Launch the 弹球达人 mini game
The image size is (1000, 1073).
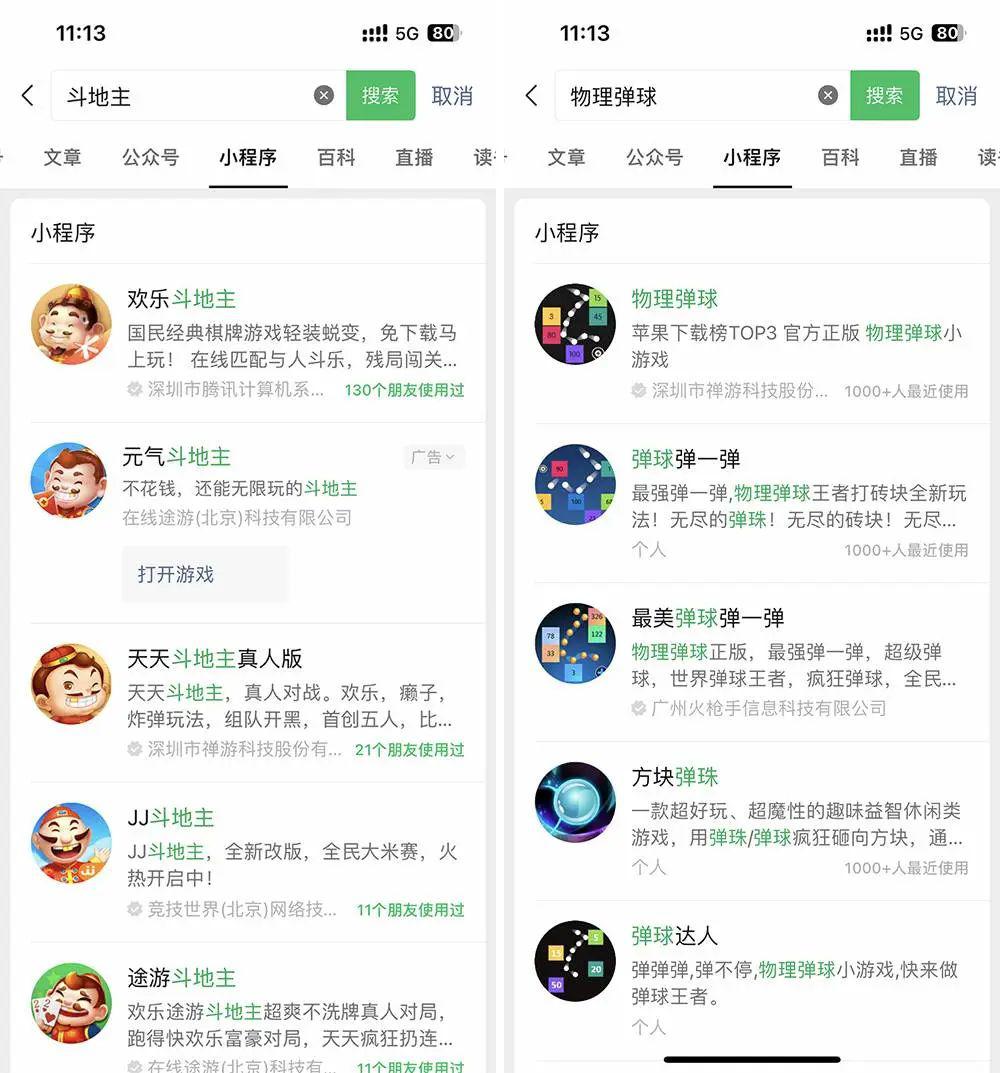(x=675, y=936)
